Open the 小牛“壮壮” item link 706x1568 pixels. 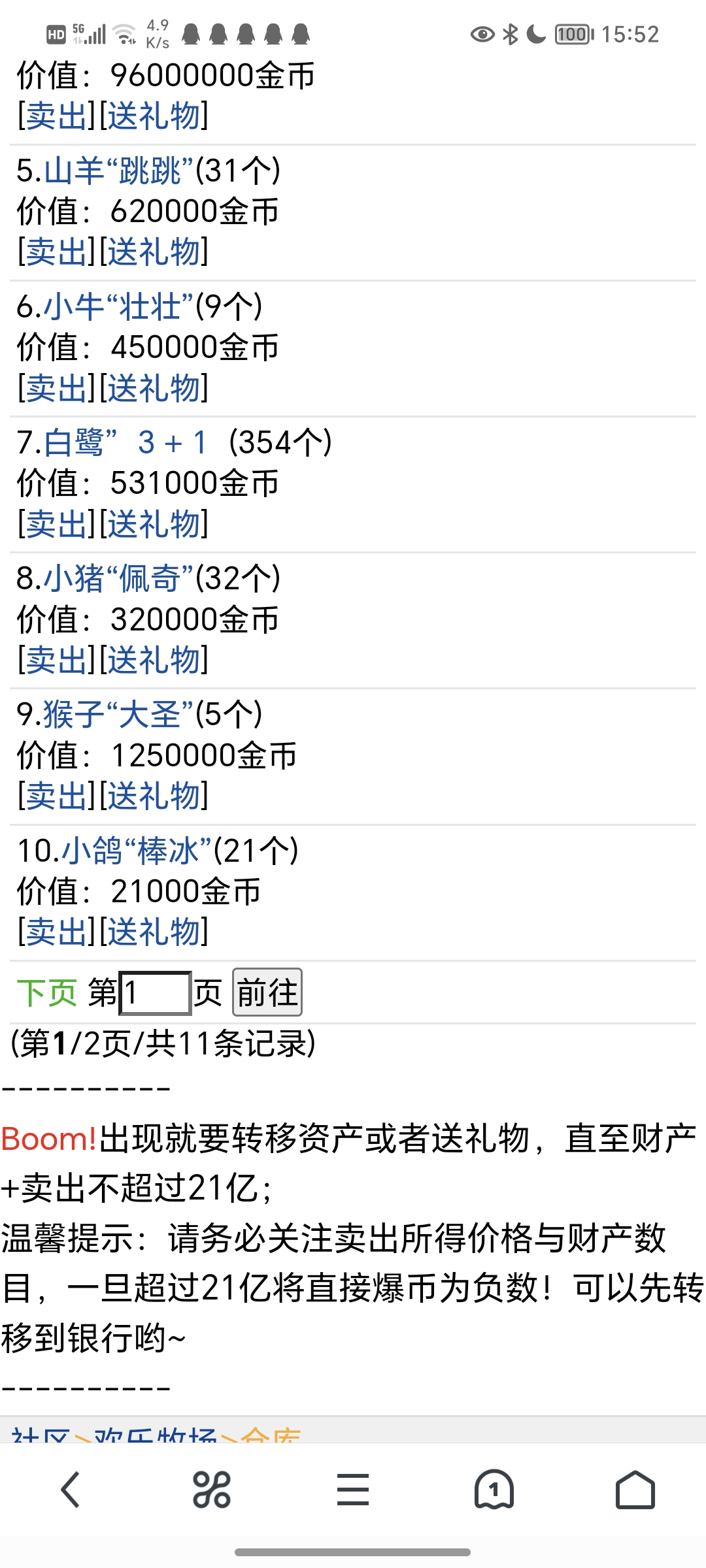118,307
